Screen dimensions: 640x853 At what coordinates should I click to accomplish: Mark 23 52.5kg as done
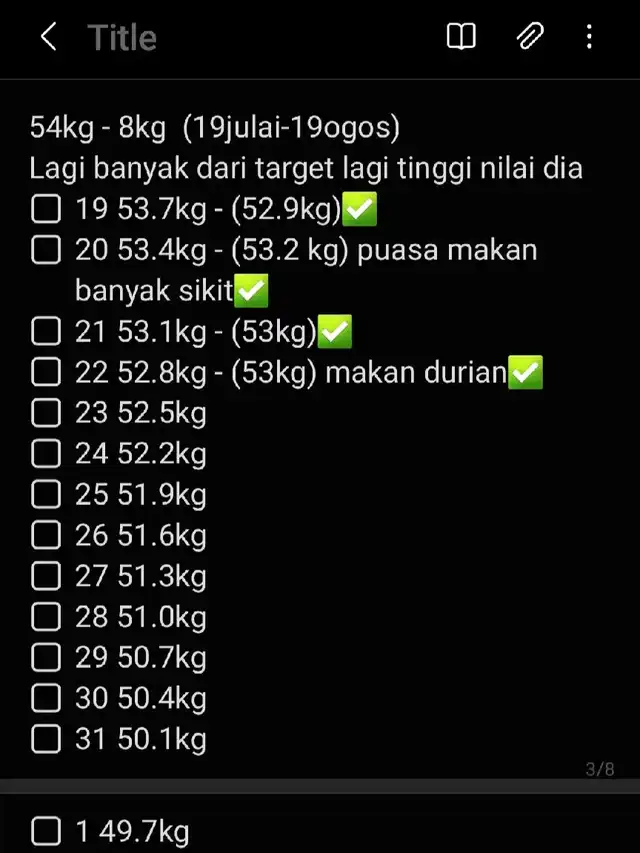click(46, 413)
